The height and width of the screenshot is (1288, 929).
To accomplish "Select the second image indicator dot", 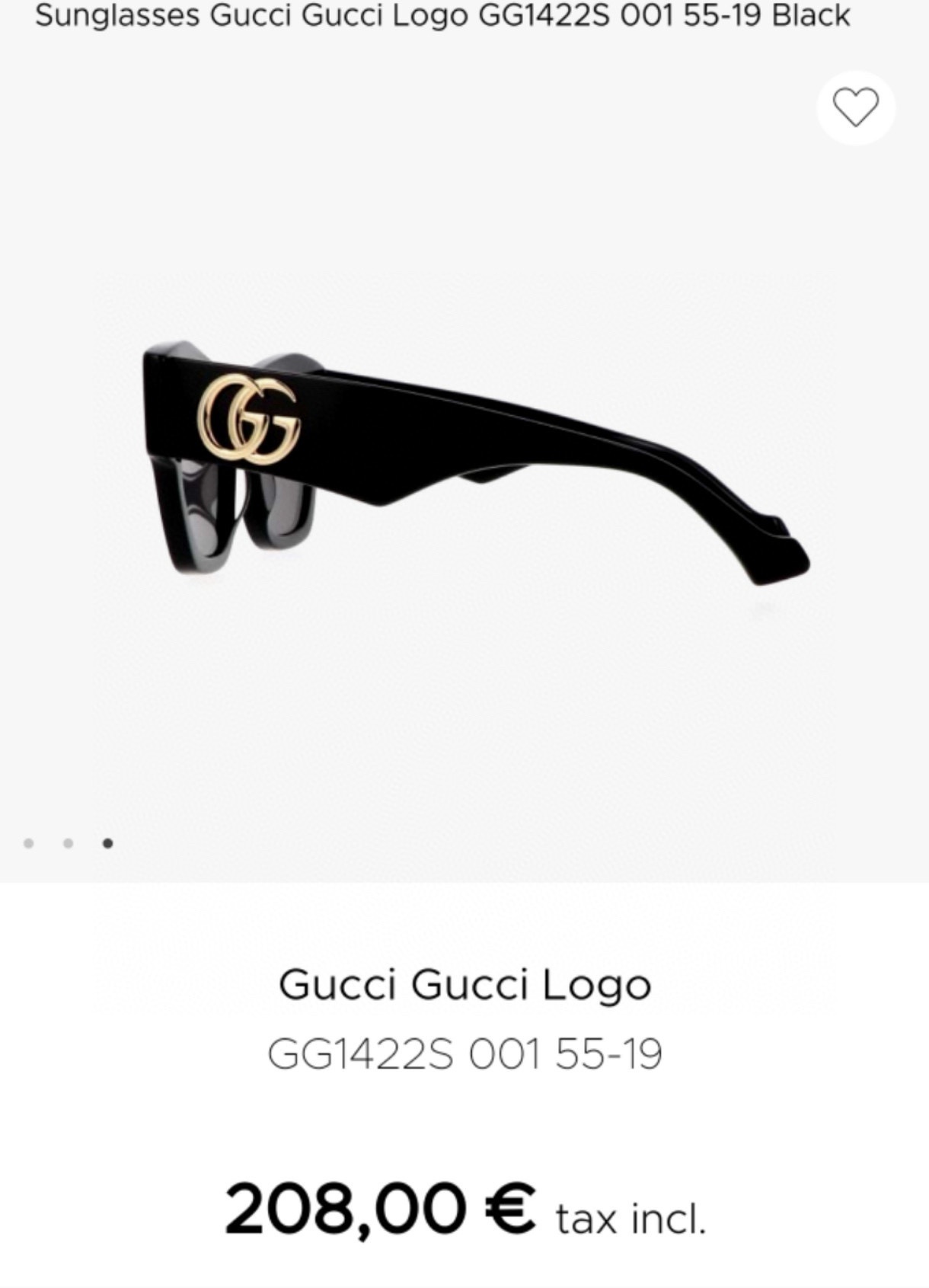I will click(69, 843).
